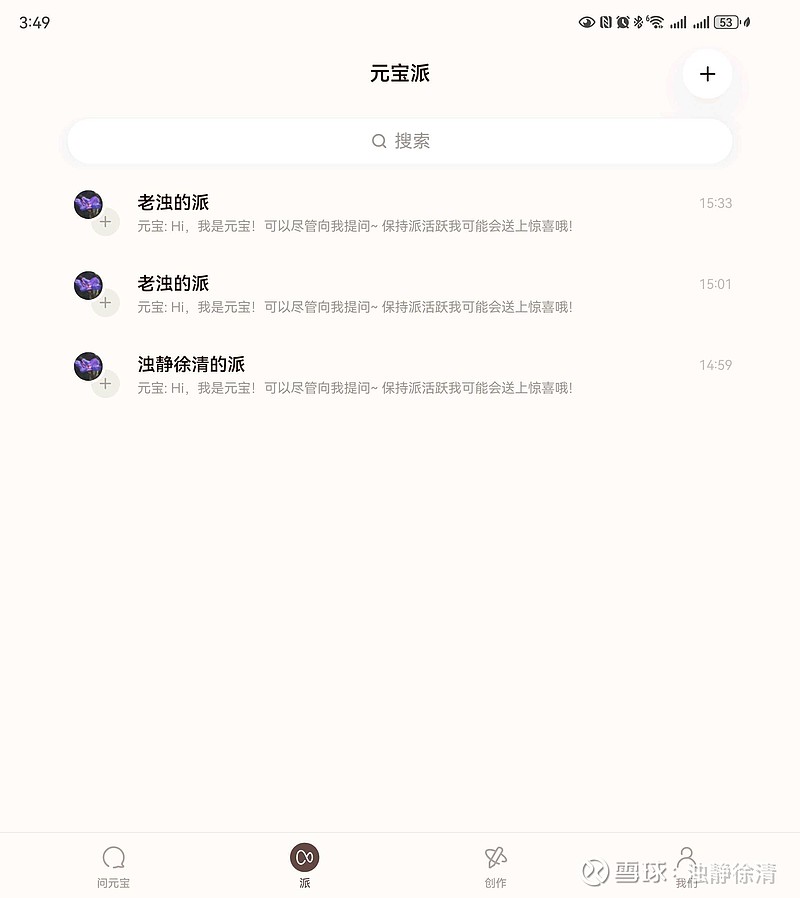The image size is (800, 898).
Task: Tap the plus badge on 浊静徐清的派 avatar
Action: pyautogui.click(x=105, y=384)
